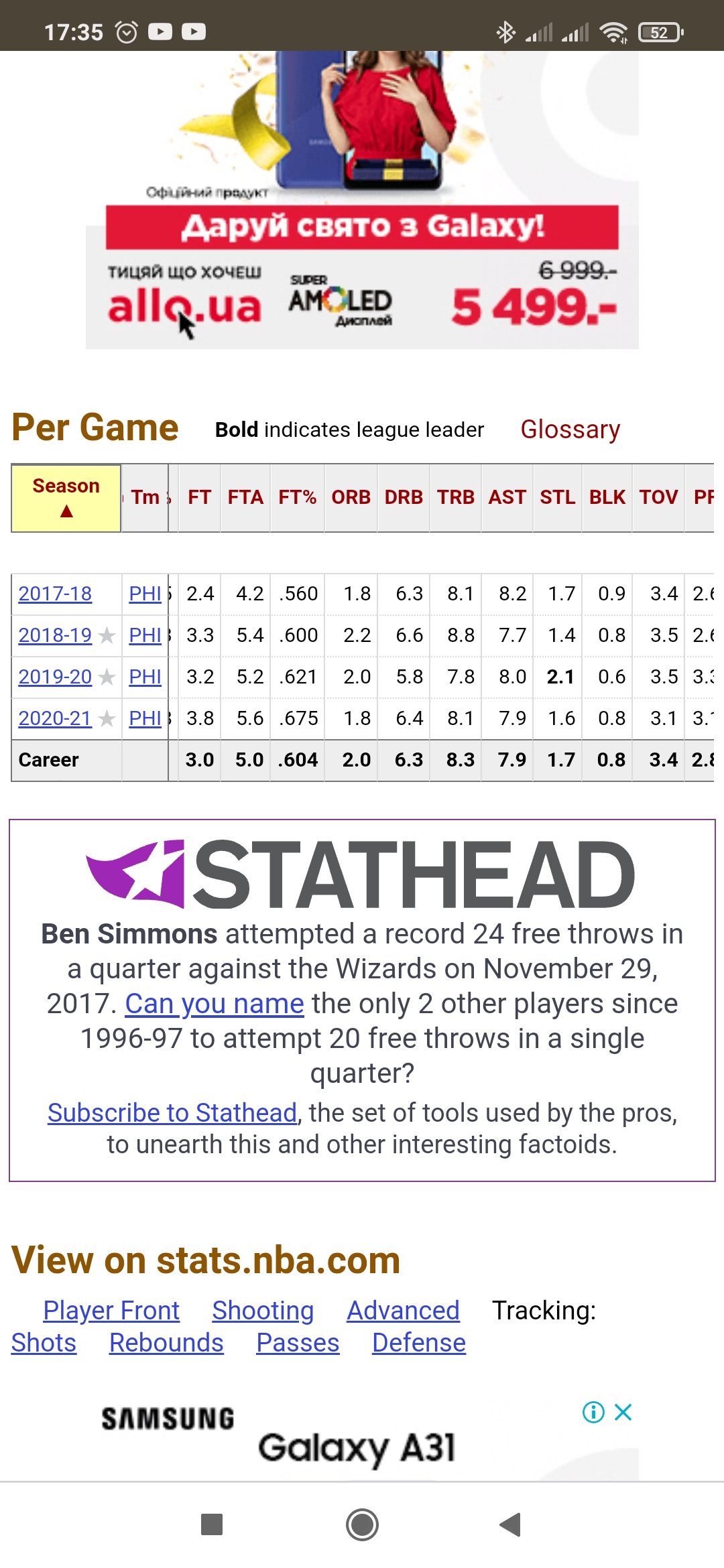Open the Shooting stats link
Viewport: 724px width, 1568px height.
coord(263,1311)
